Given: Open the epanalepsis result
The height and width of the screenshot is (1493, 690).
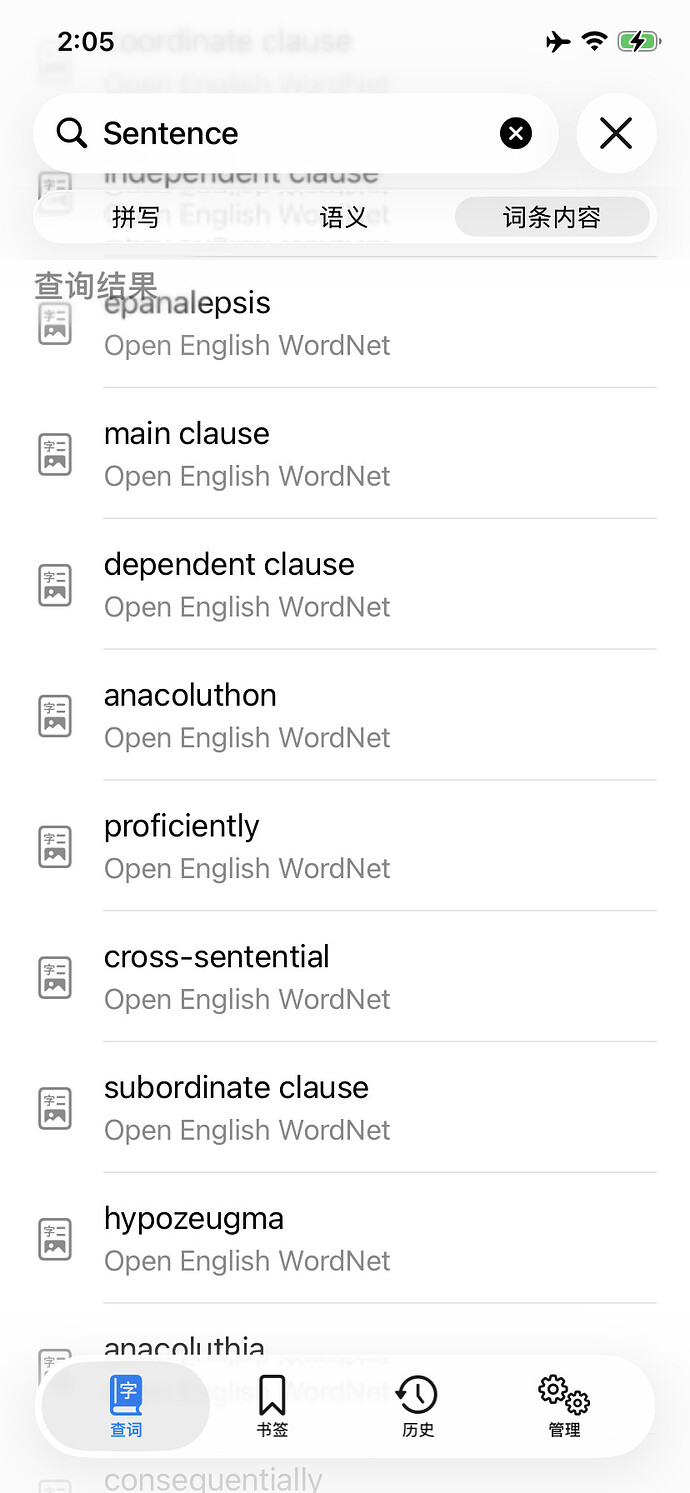Looking at the screenshot, I should (x=345, y=323).
